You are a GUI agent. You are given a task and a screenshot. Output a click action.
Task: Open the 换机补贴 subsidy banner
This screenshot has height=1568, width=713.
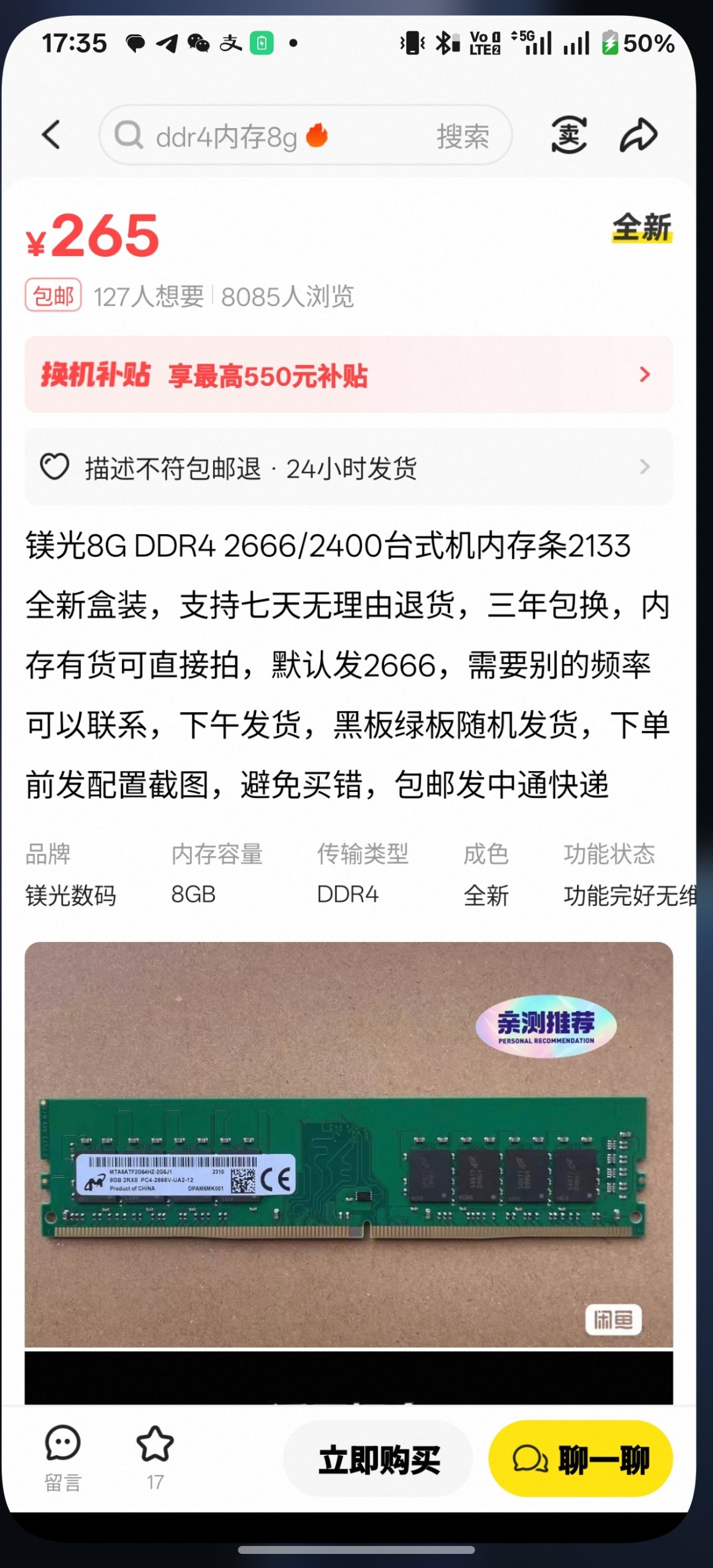(348, 375)
